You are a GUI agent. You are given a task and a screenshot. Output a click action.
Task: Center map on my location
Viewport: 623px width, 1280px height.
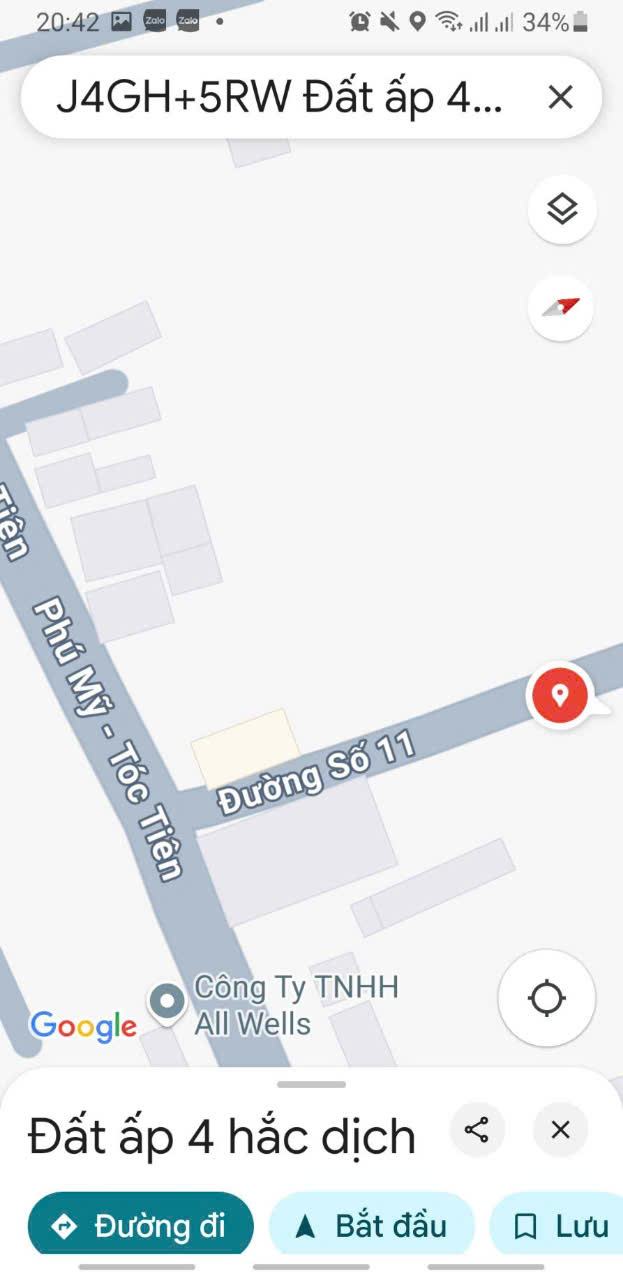pos(547,998)
